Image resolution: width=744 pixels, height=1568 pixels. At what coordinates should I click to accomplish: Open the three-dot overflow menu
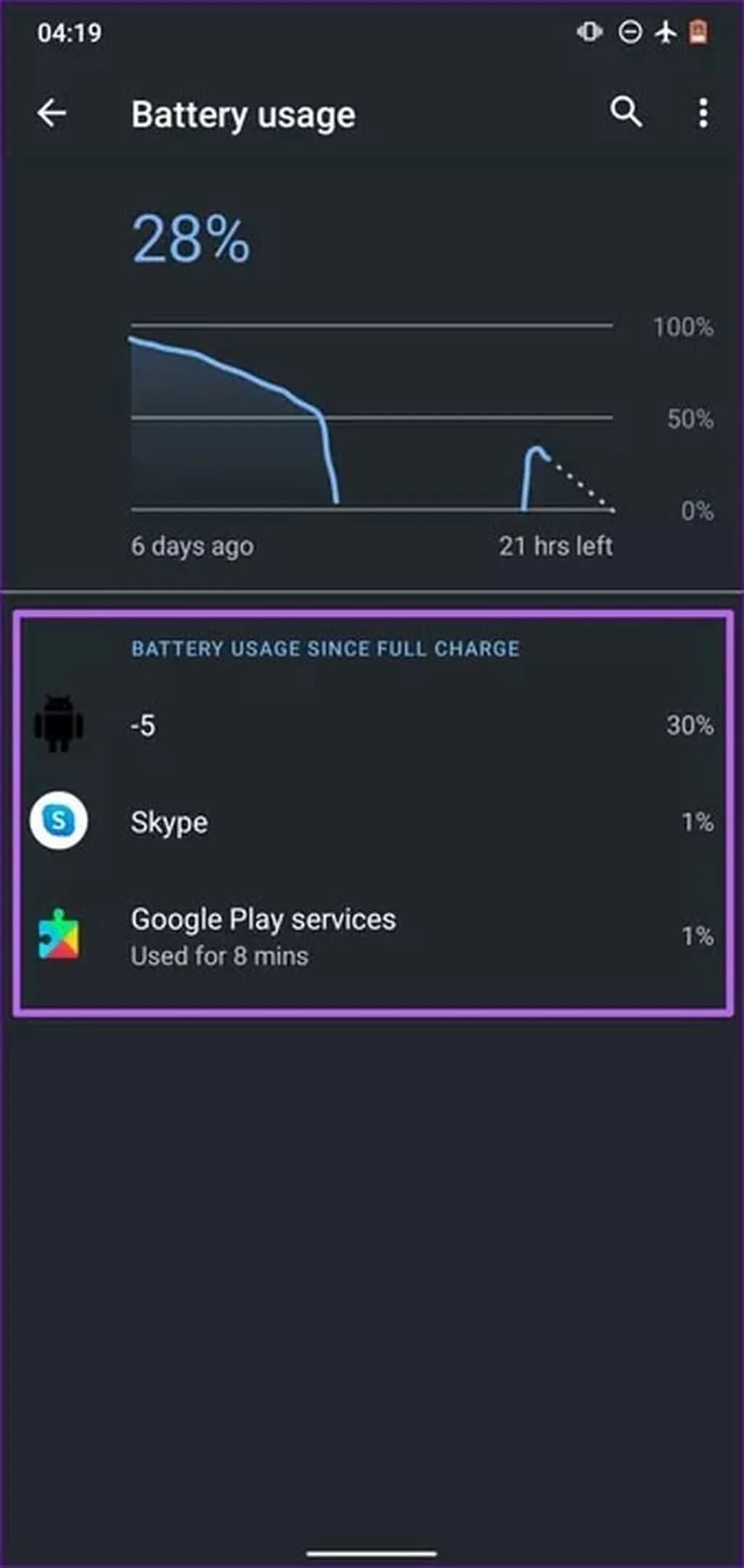point(703,113)
